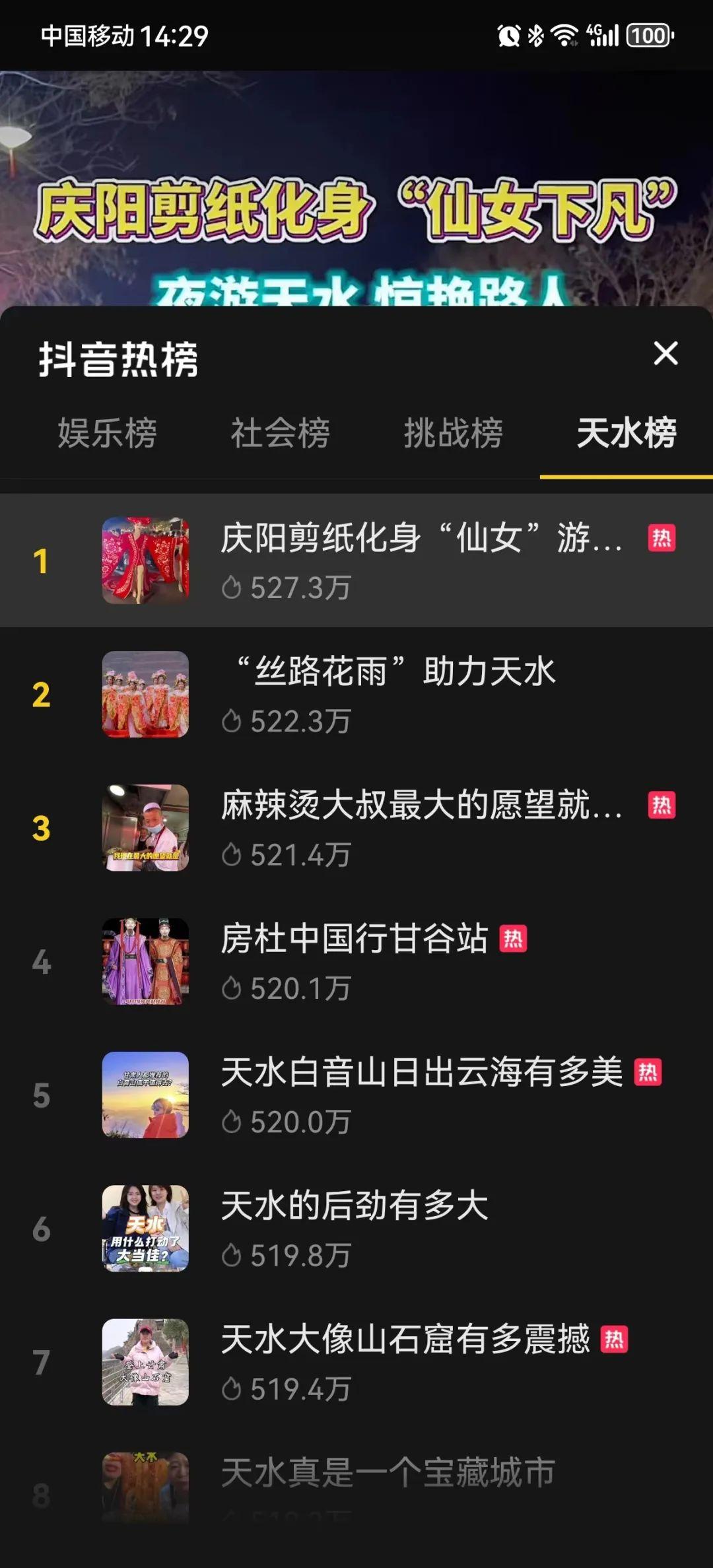Select the 天水榜 tab
This screenshot has height=1568, width=713.
coord(626,434)
